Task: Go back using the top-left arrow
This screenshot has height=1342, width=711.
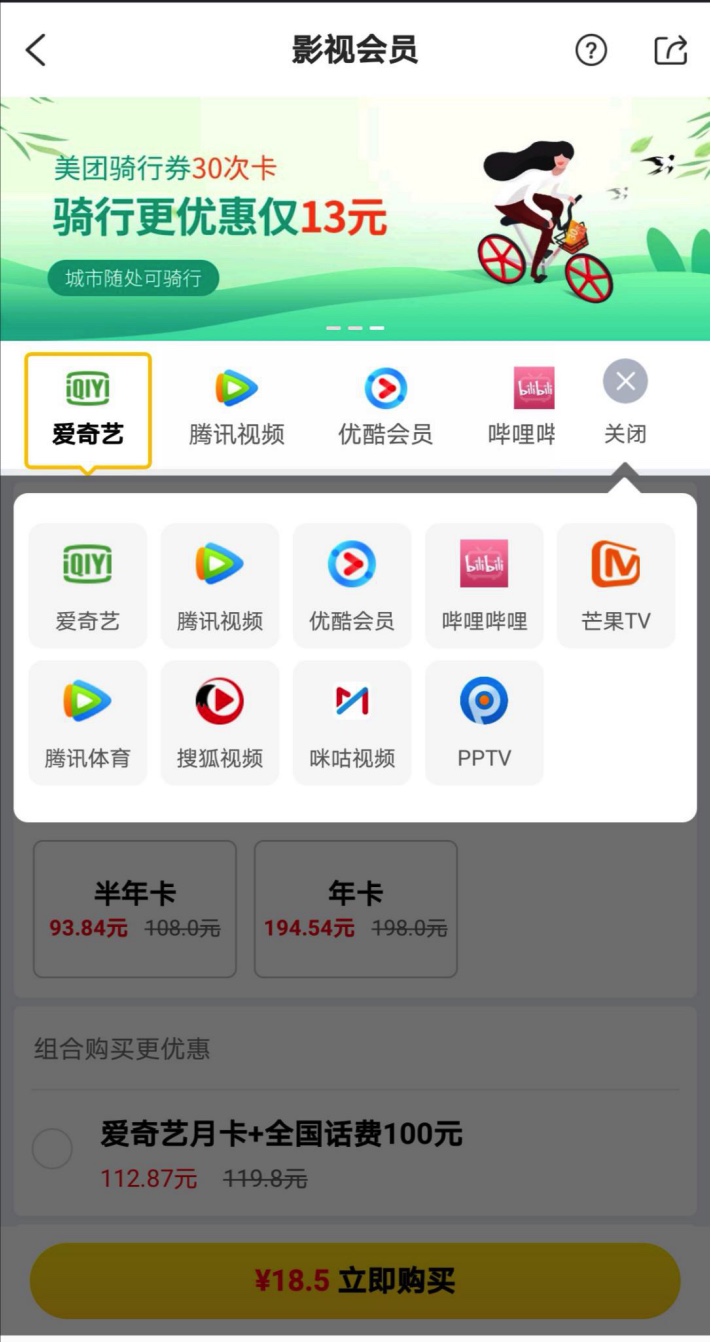Action: point(36,50)
